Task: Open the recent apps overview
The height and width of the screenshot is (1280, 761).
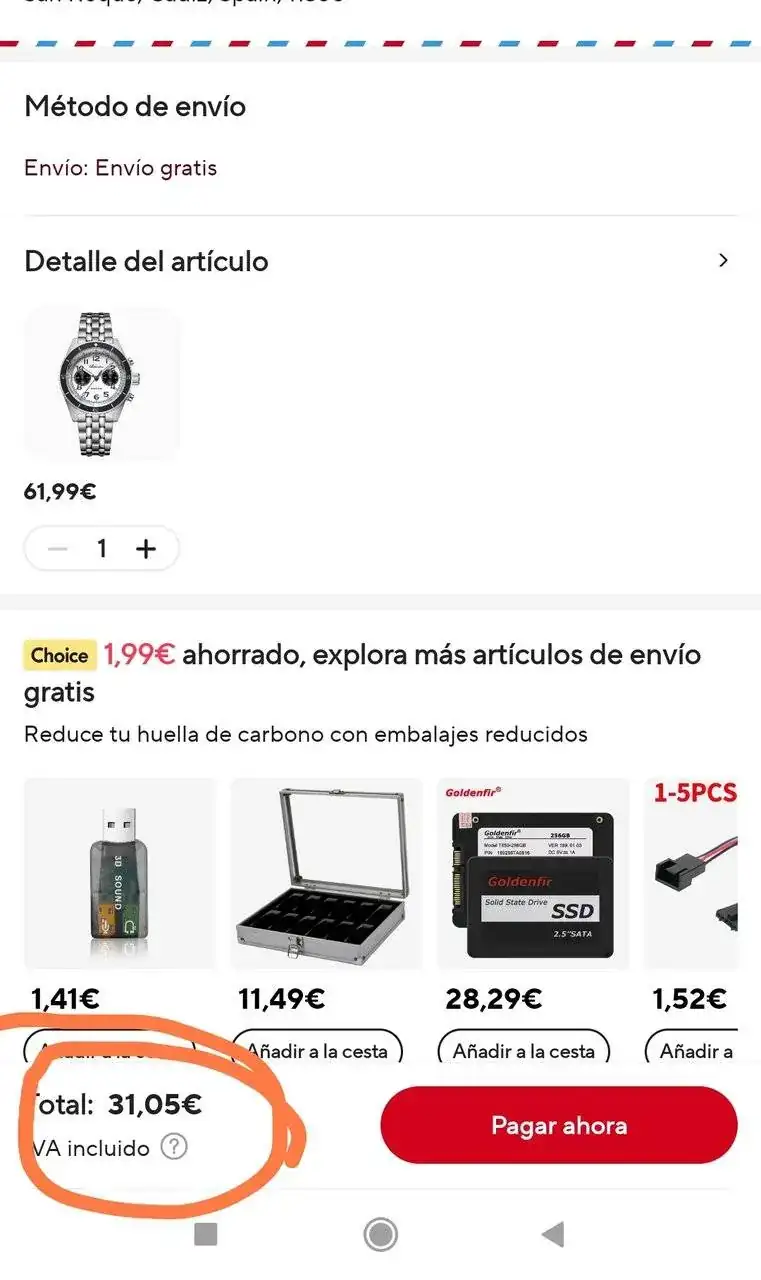Action: click(206, 1235)
